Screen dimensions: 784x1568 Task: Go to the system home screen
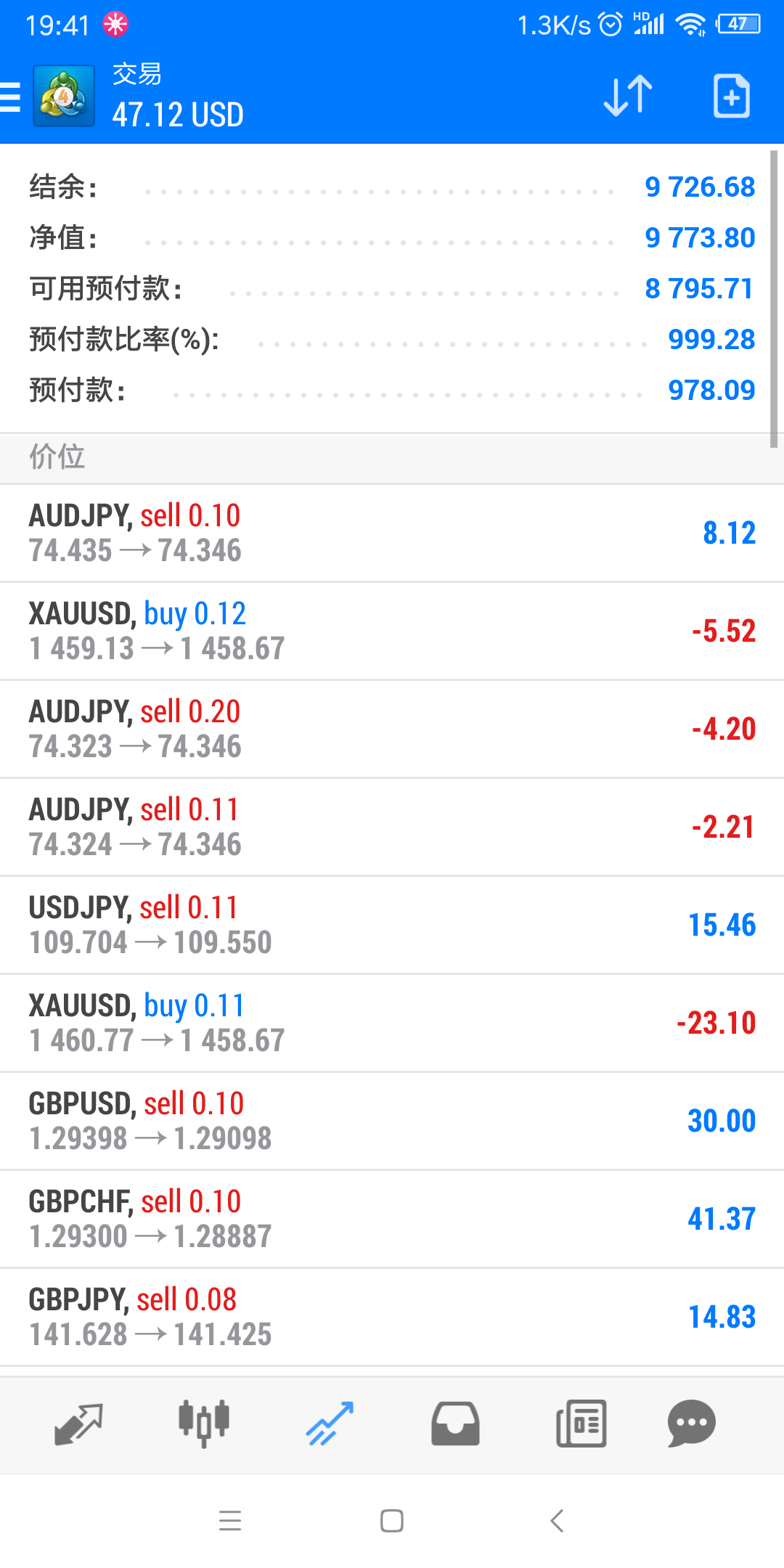click(392, 1520)
